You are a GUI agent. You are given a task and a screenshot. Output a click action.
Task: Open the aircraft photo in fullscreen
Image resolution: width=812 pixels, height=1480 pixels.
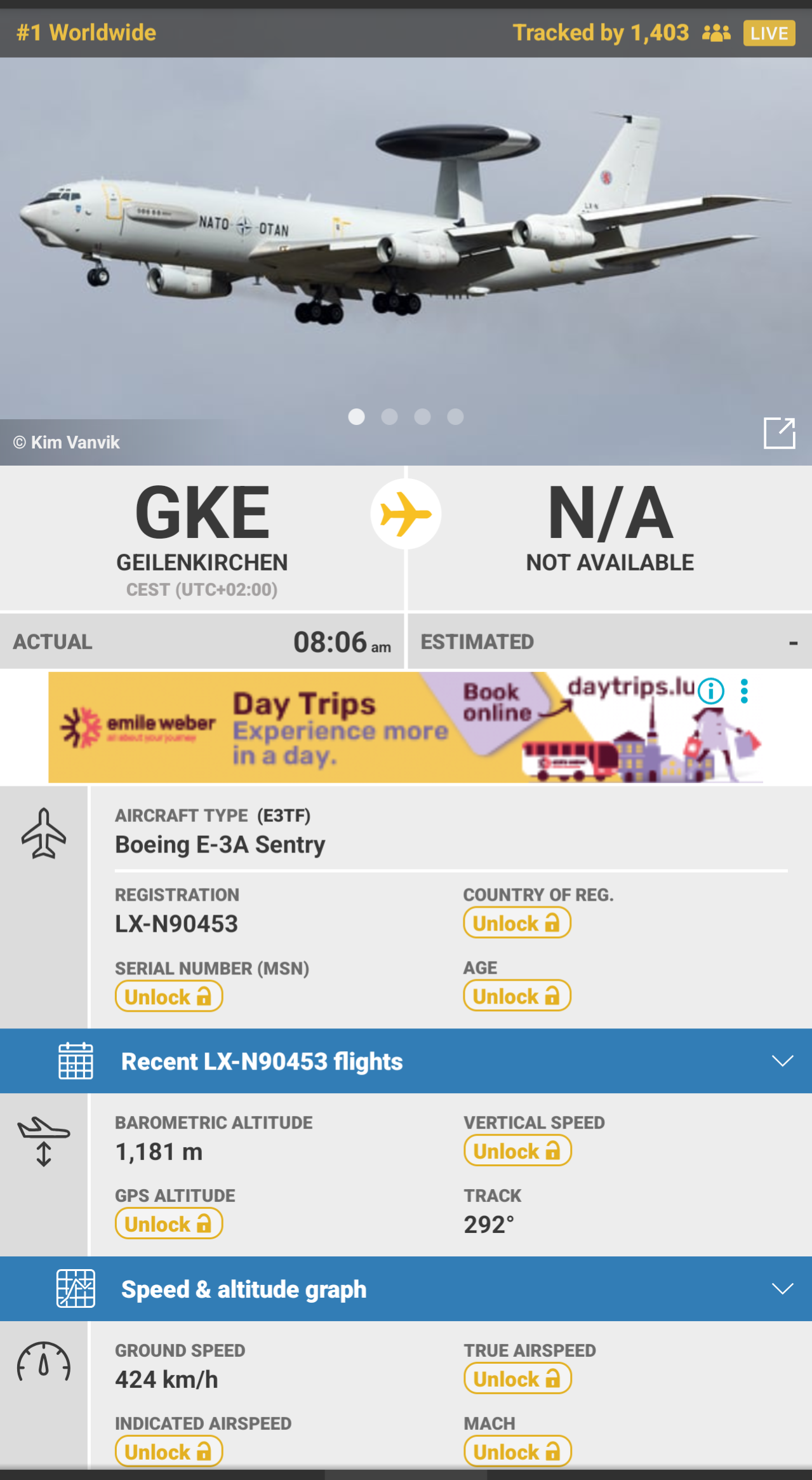click(x=779, y=433)
